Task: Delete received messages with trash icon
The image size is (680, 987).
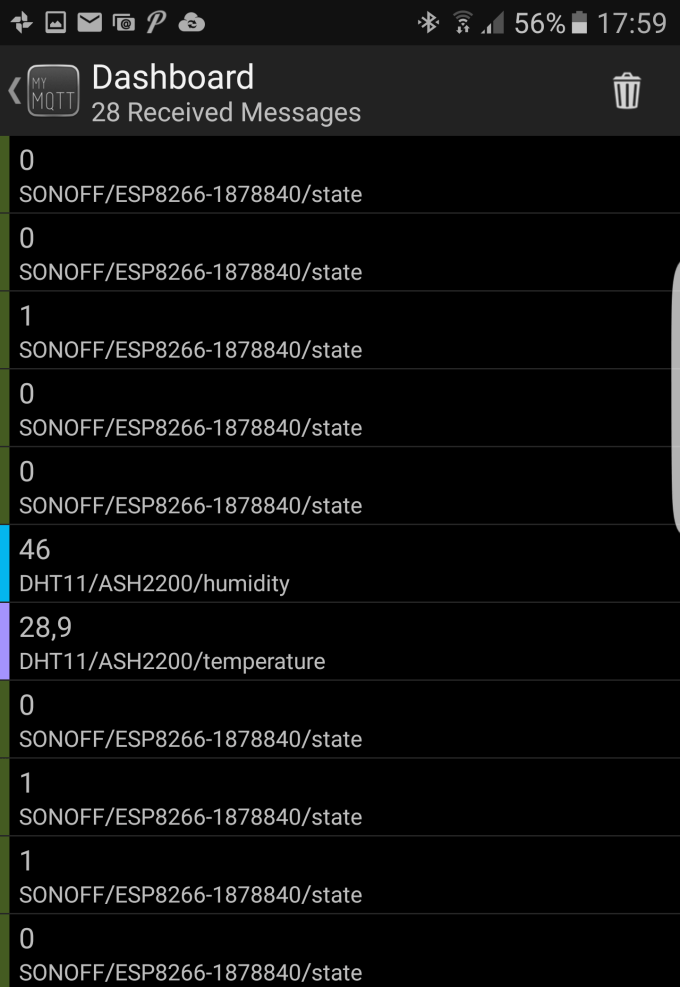Action: [626, 91]
